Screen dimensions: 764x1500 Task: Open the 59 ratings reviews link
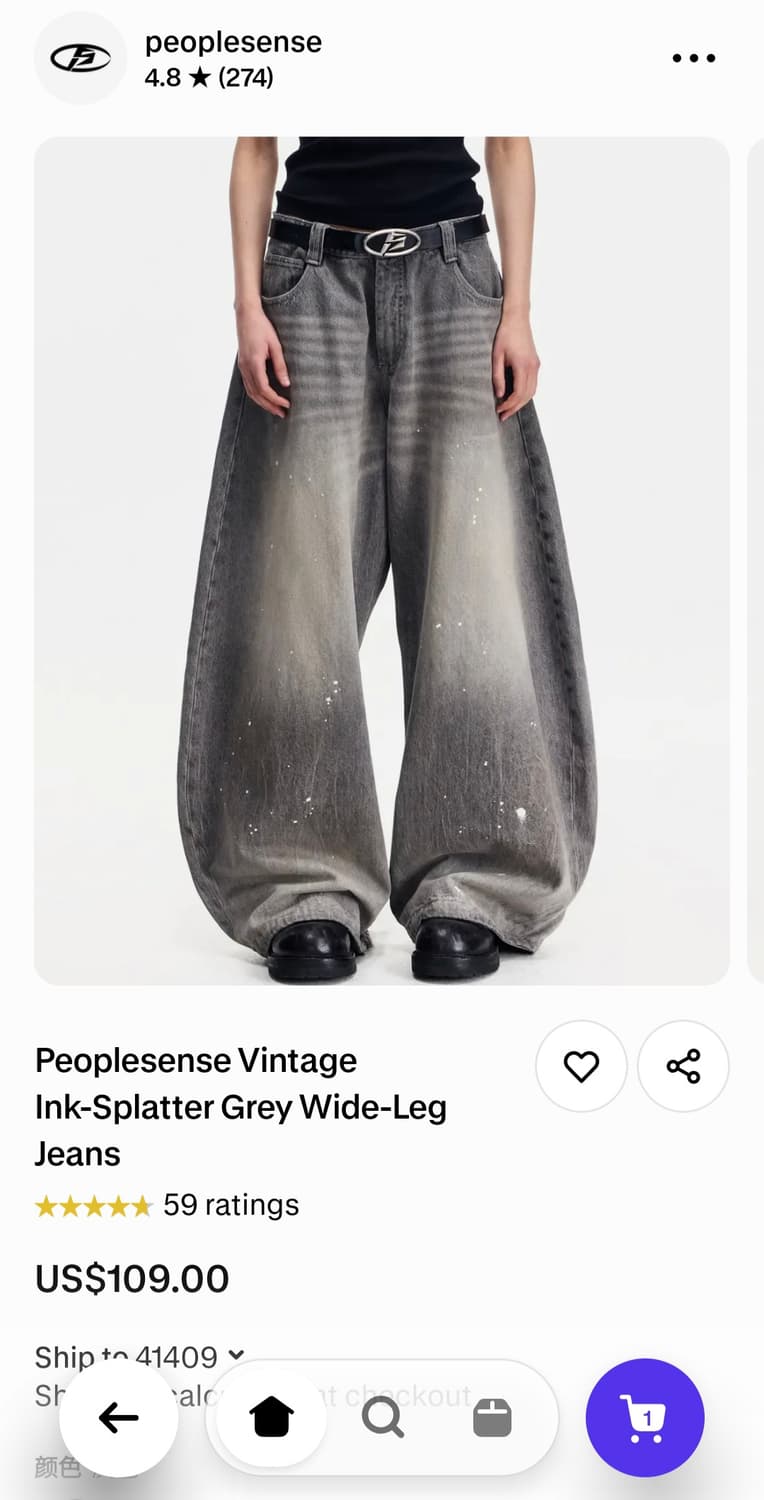tap(230, 1205)
